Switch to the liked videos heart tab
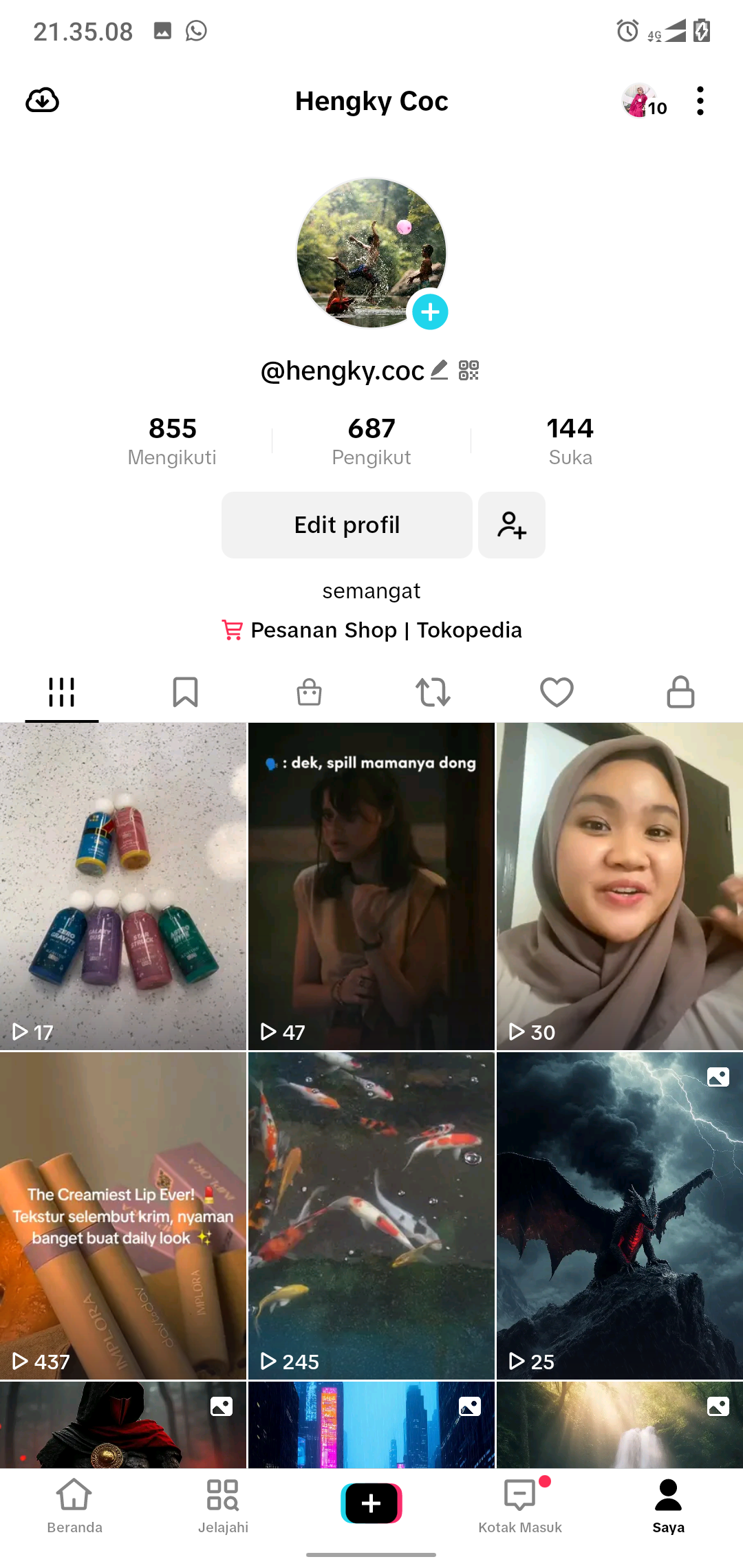Image resolution: width=743 pixels, height=1568 pixels. tap(557, 692)
